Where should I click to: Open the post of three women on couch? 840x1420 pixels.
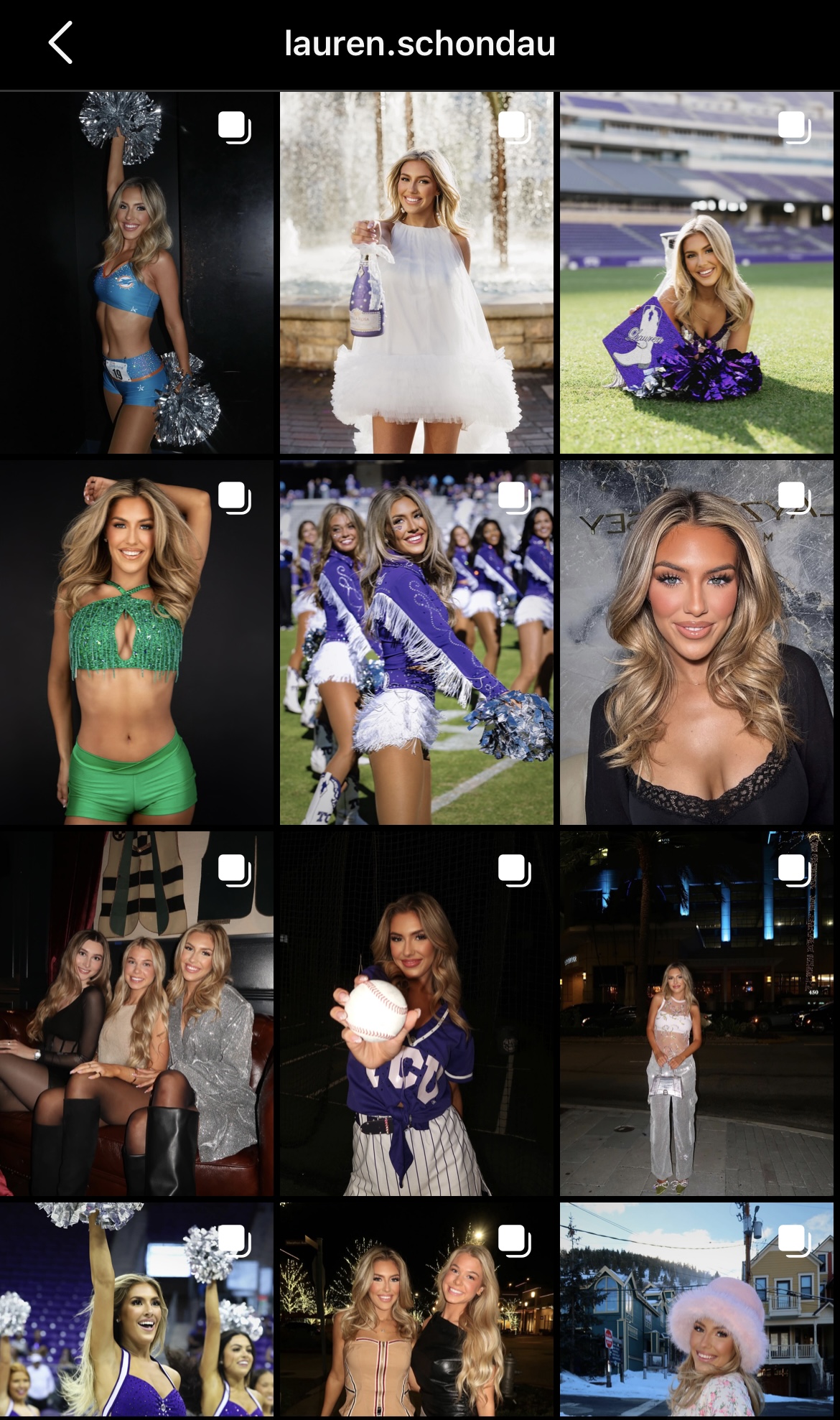click(x=136, y=1013)
